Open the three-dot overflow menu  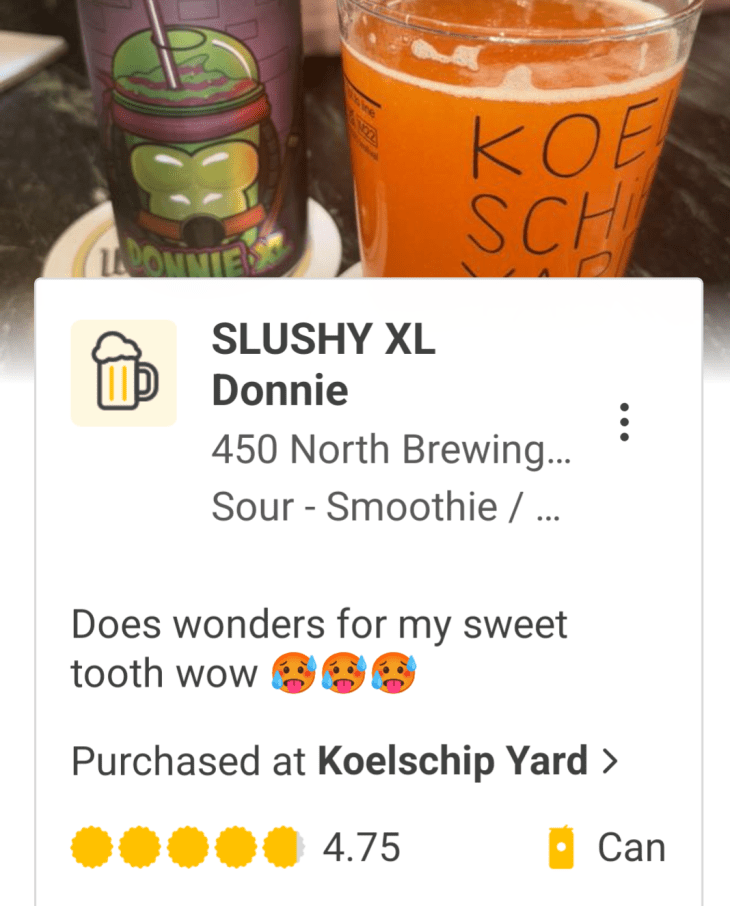pos(624,423)
